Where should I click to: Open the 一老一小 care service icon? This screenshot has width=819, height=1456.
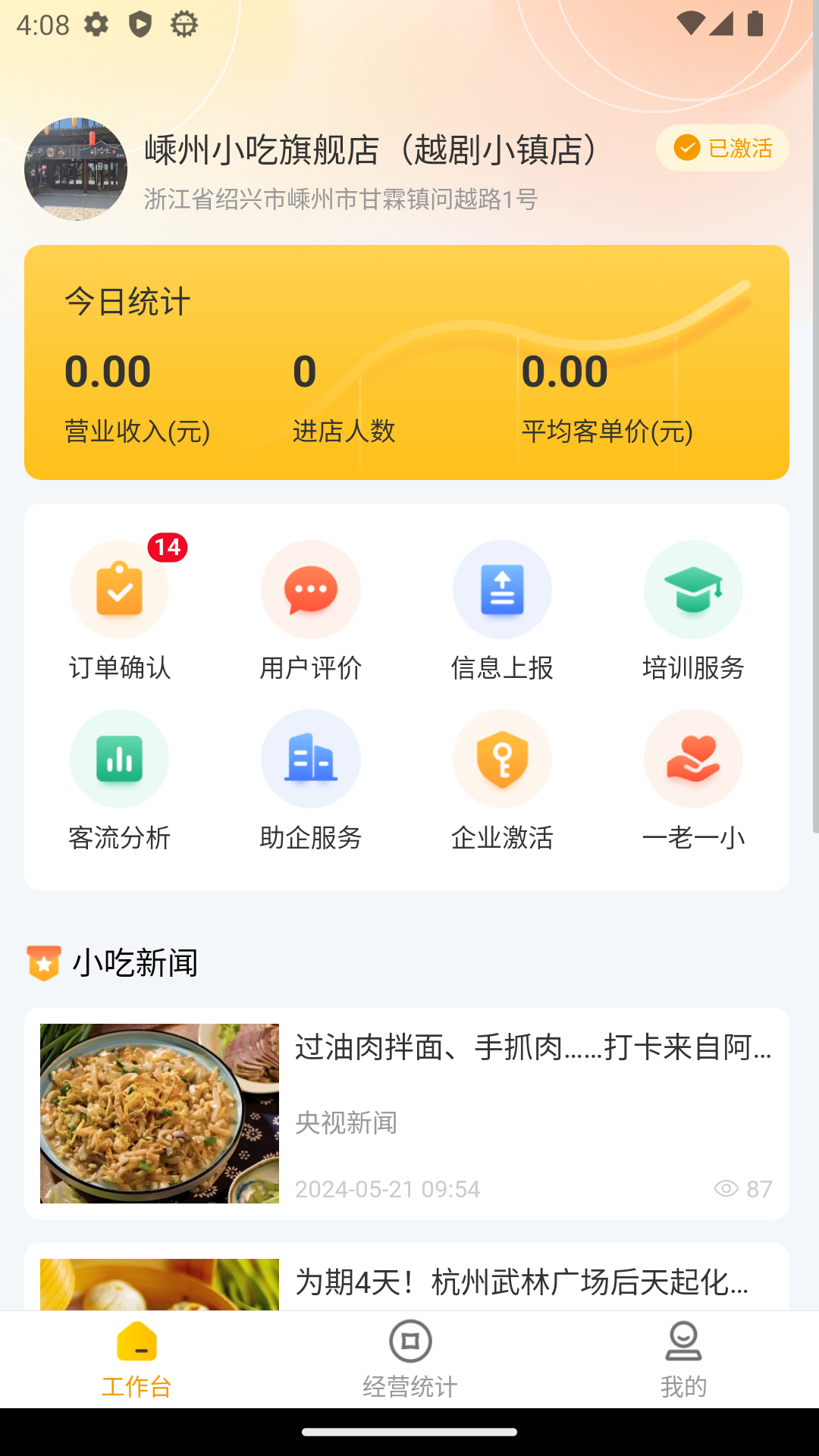pyautogui.click(x=693, y=758)
